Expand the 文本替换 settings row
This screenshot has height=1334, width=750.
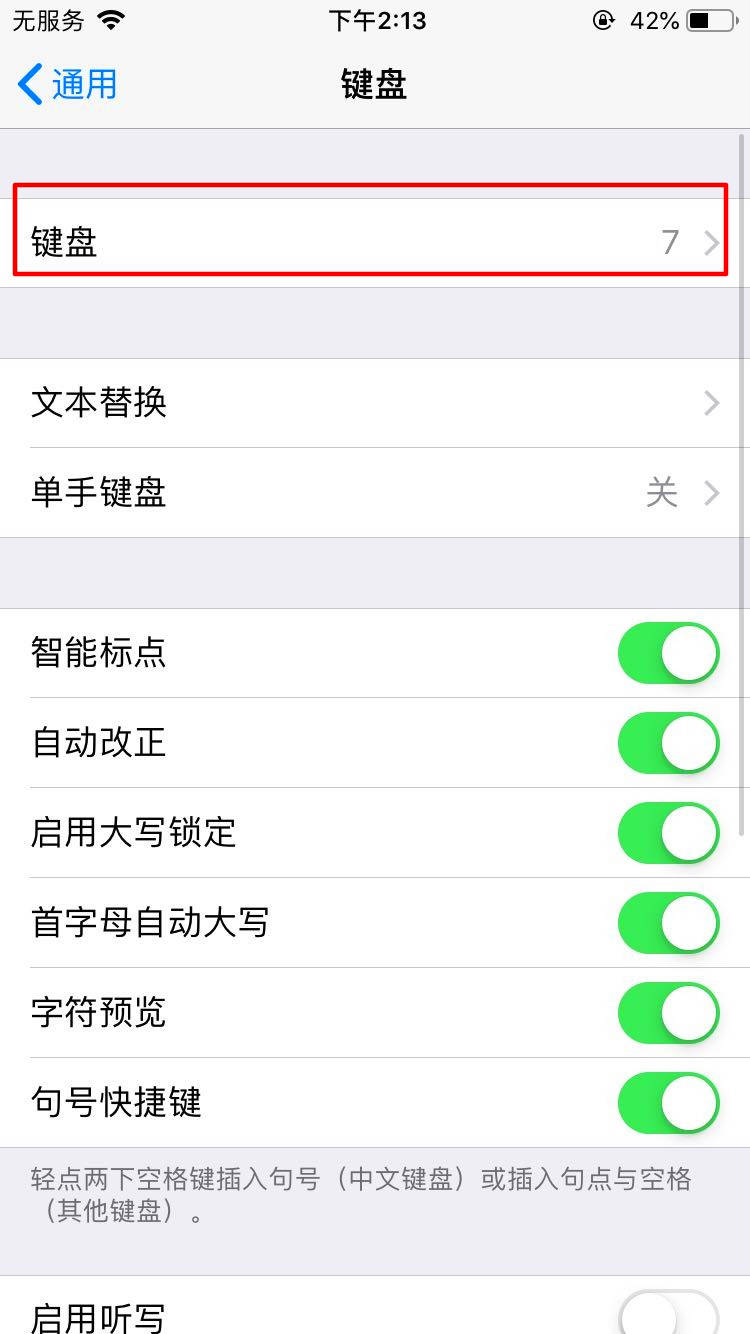click(x=375, y=403)
